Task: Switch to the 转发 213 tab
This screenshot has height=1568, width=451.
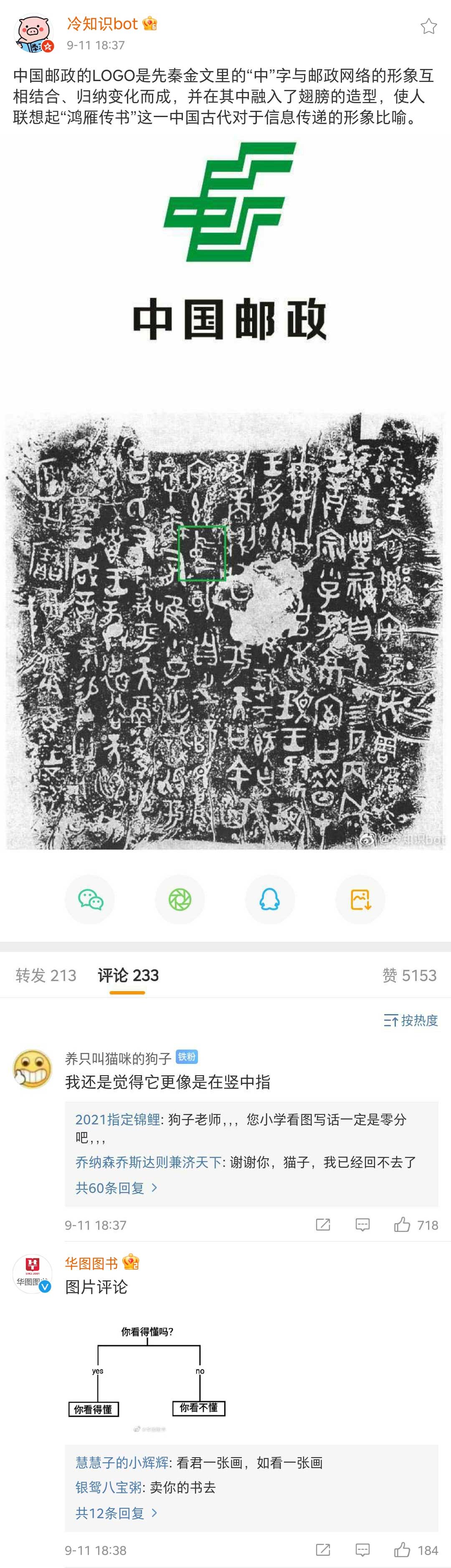Action: click(46, 975)
